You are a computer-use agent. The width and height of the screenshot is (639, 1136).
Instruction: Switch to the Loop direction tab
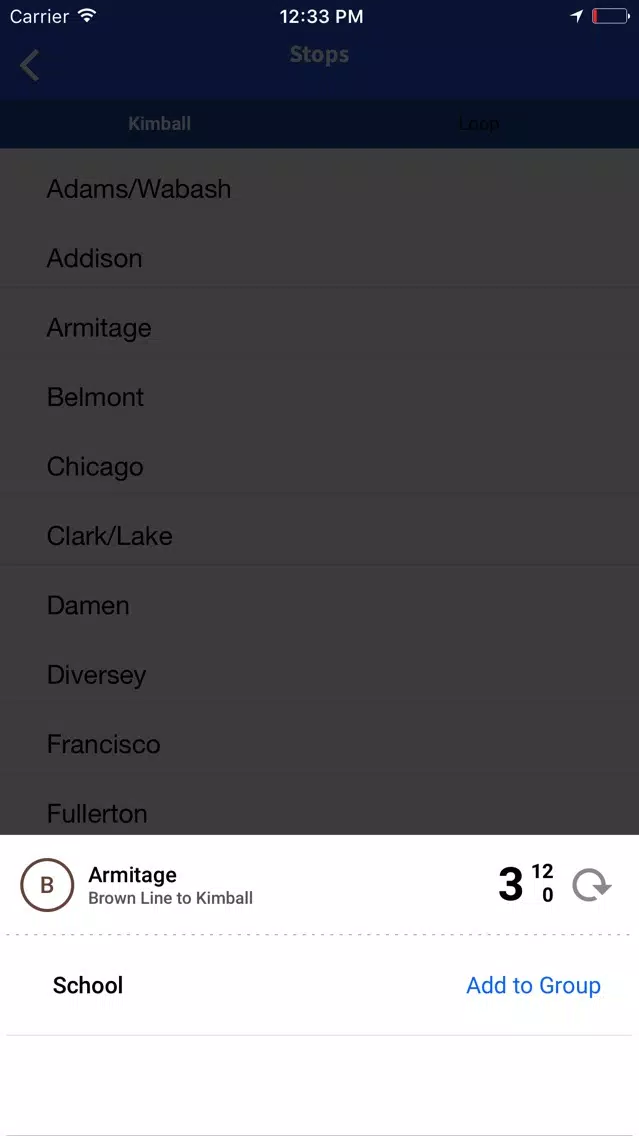pyautogui.click(x=479, y=123)
